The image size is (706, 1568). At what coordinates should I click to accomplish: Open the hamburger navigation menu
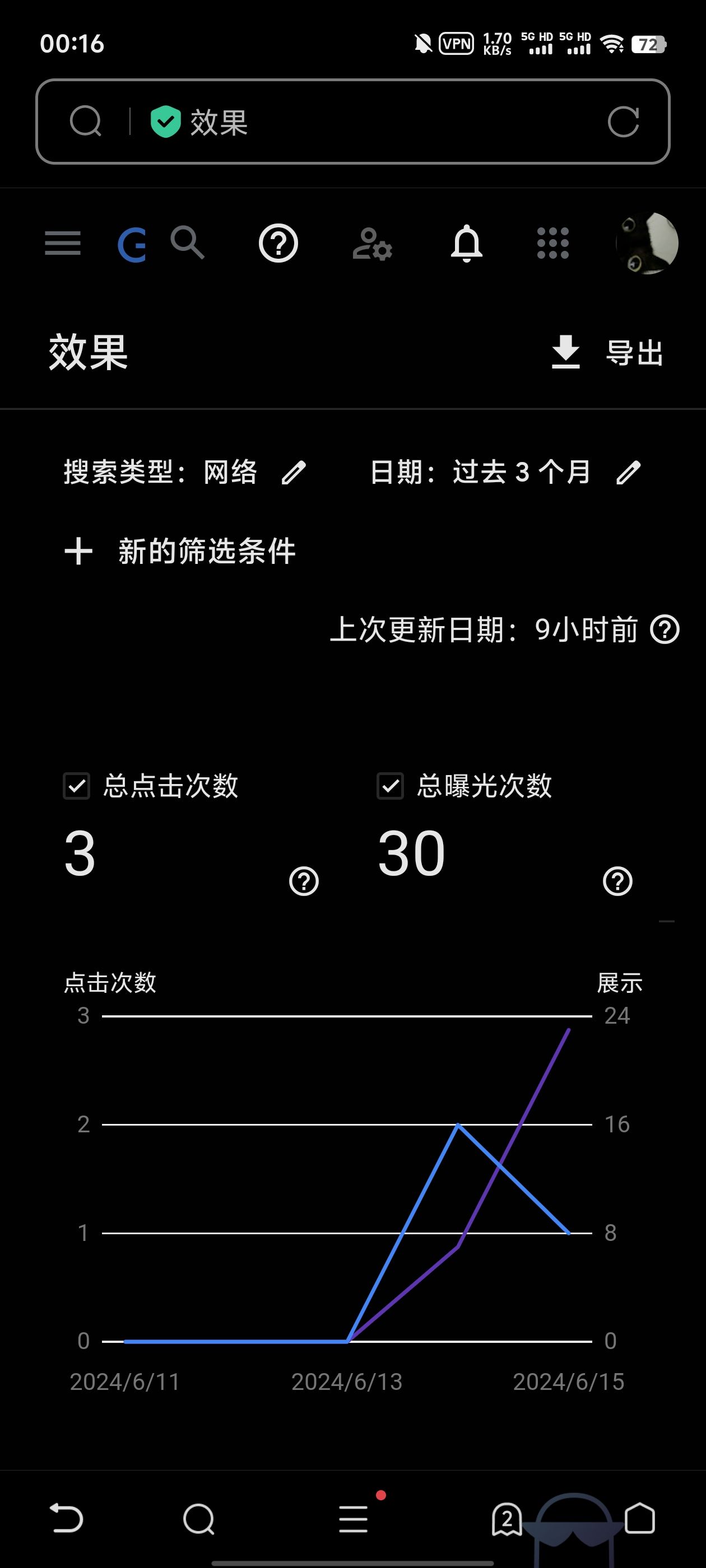63,244
